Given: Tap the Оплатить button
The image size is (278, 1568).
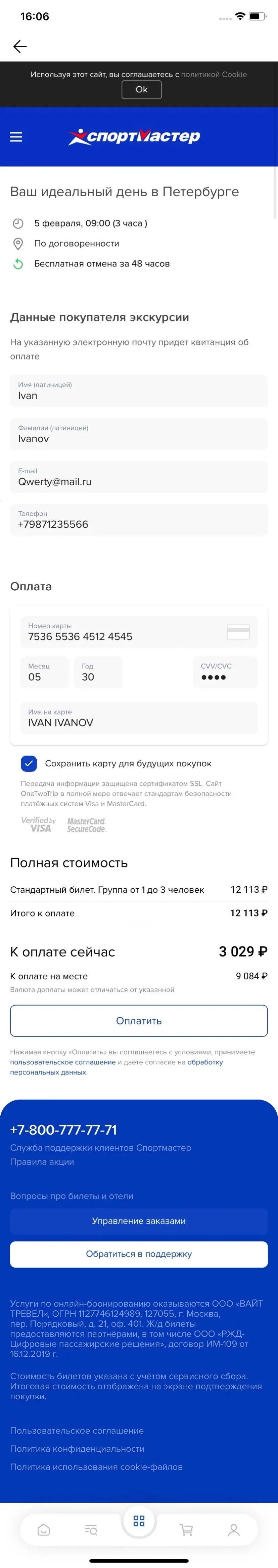Looking at the screenshot, I should coord(139,1021).
